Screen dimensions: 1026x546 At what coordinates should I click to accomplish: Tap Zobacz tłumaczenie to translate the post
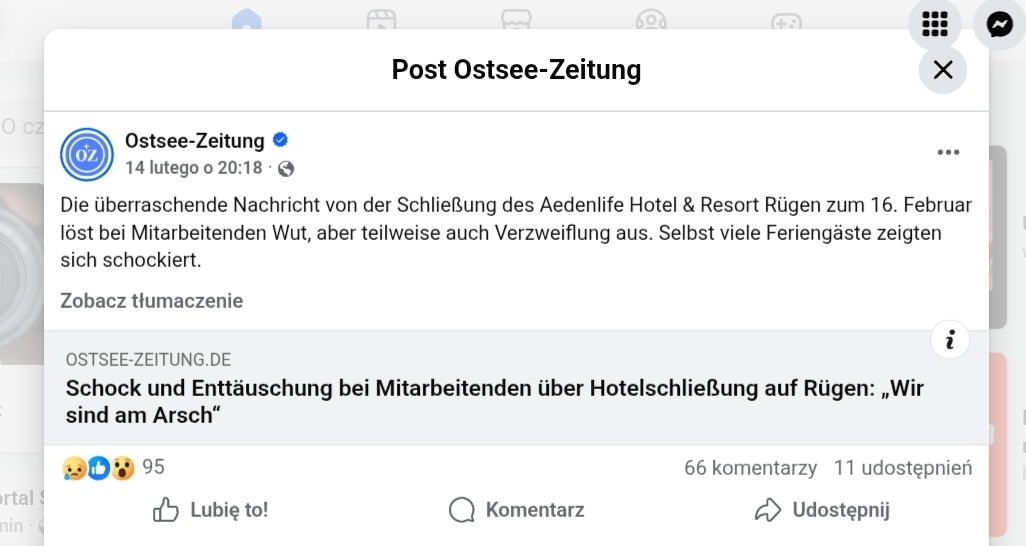coord(151,301)
